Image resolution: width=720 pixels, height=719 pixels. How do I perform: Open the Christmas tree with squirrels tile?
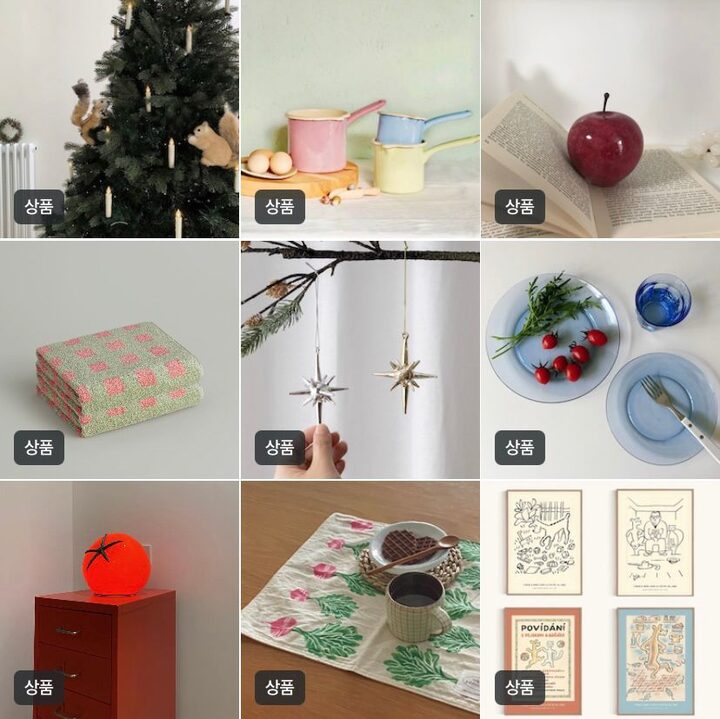[x=119, y=118]
